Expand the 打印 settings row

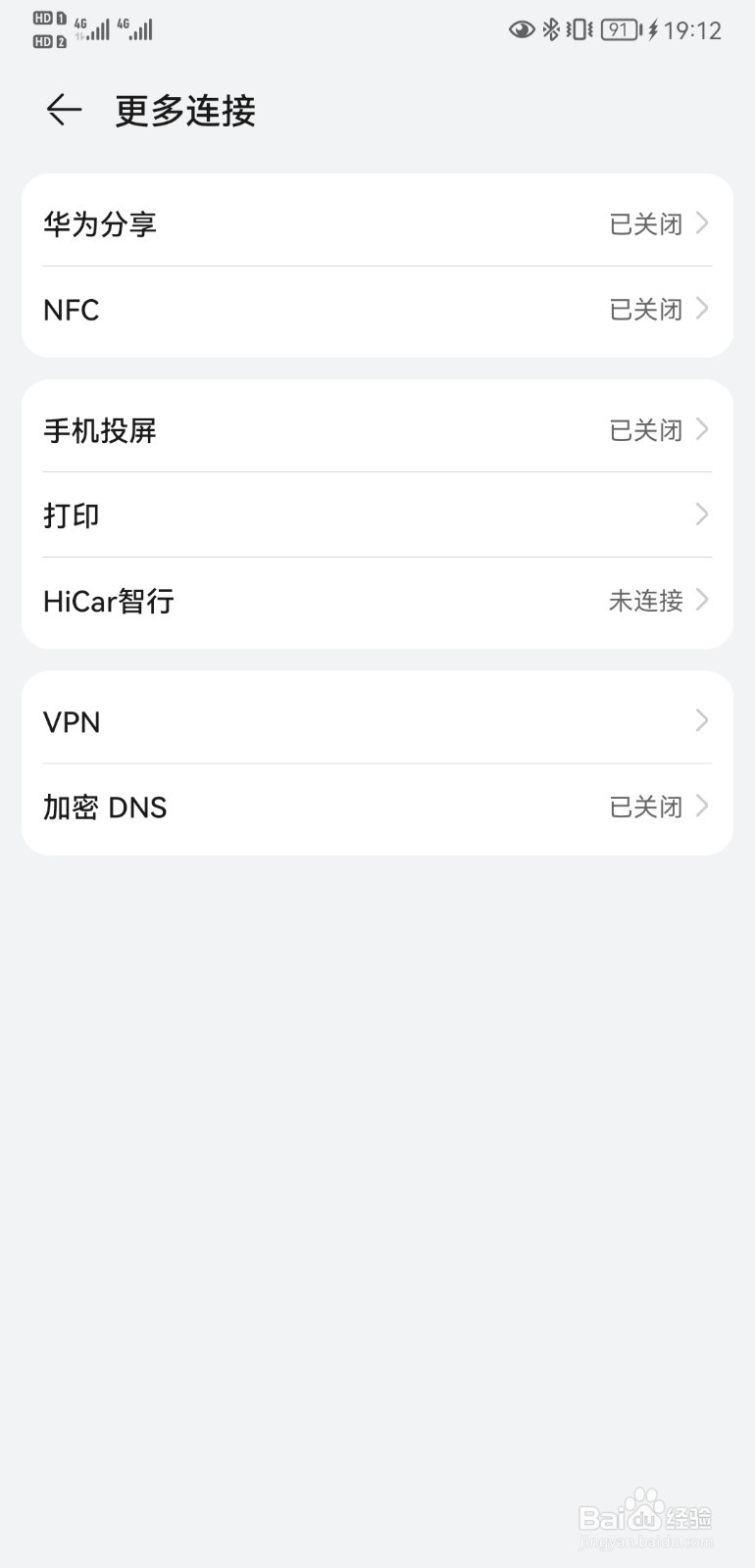point(376,514)
